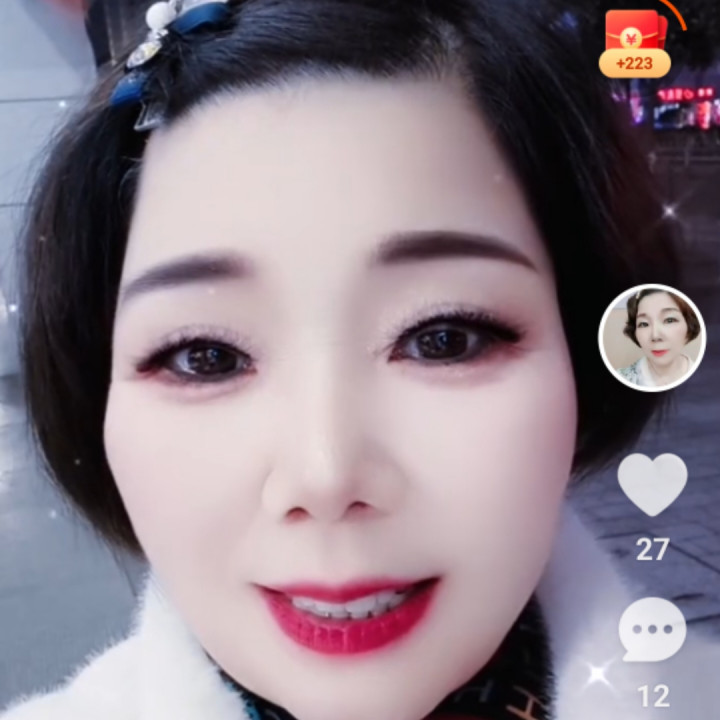Open the red envelope reward showing +223
This screenshot has height=720, width=720.
(634, 42)
